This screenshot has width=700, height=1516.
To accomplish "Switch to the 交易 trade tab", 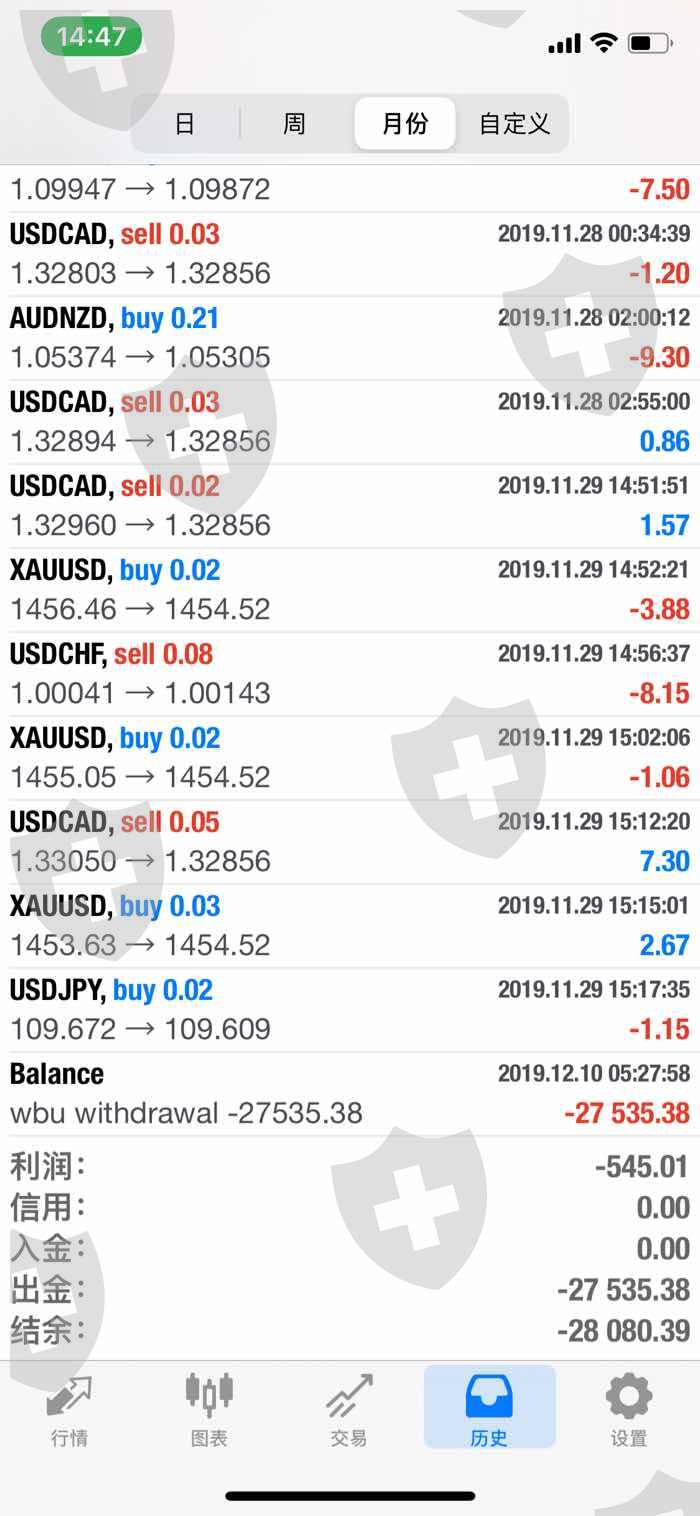I will (349, 1410).
